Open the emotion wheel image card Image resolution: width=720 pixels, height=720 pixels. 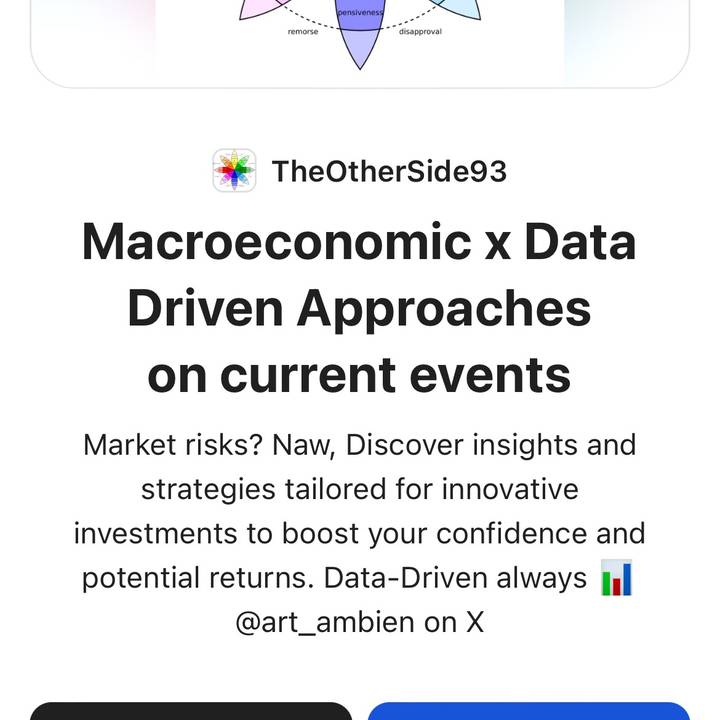360,38
